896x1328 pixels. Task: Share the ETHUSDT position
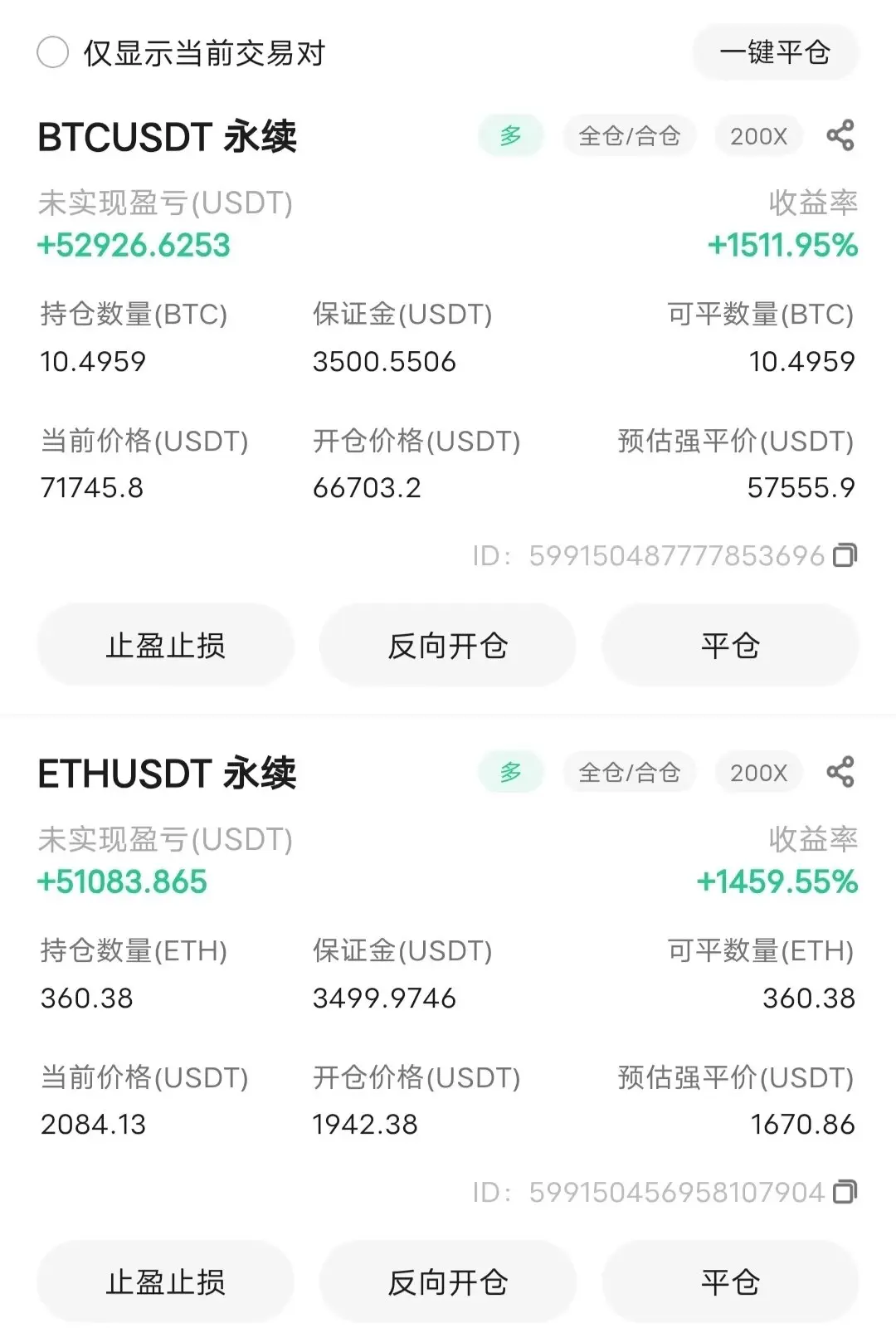(840, 772)
